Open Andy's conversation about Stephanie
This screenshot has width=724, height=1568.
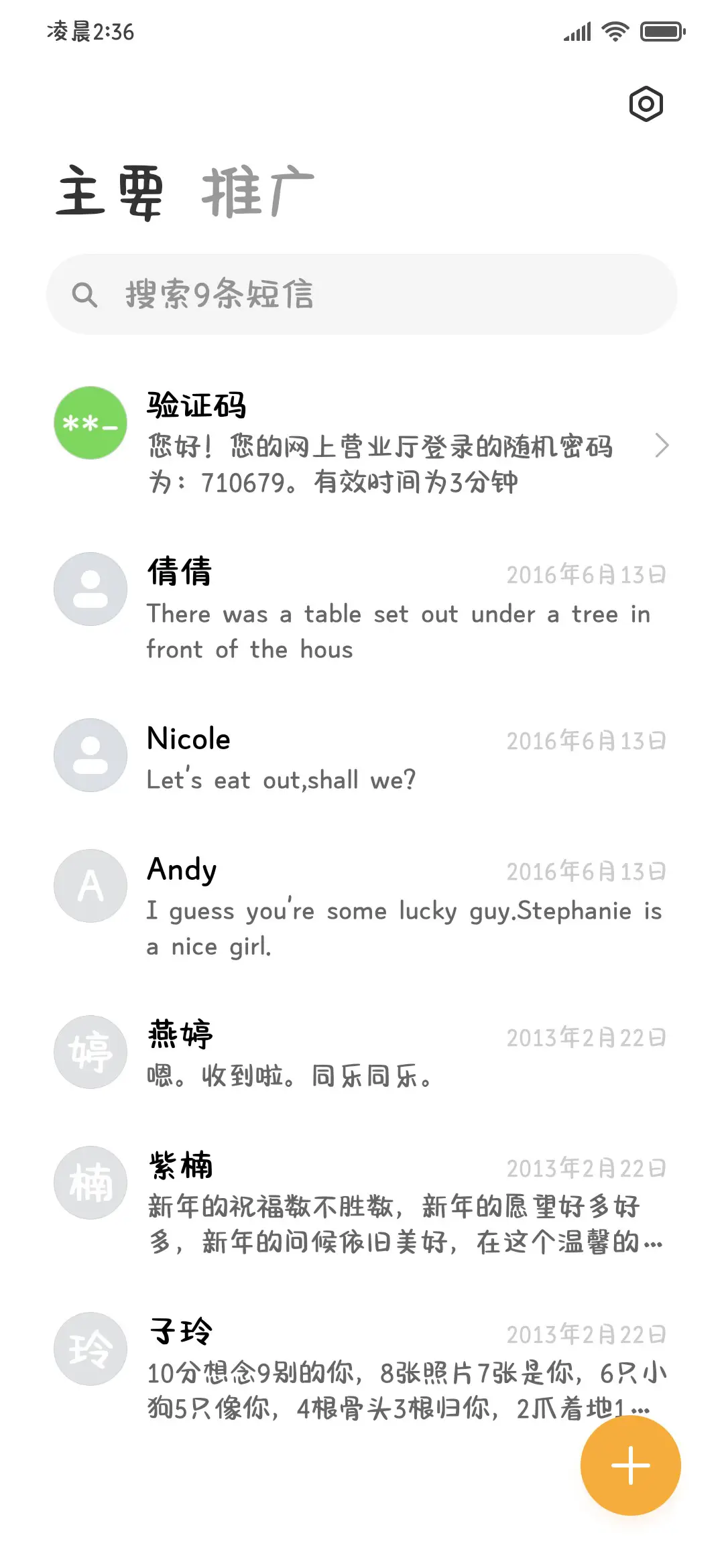coord(375,908)
